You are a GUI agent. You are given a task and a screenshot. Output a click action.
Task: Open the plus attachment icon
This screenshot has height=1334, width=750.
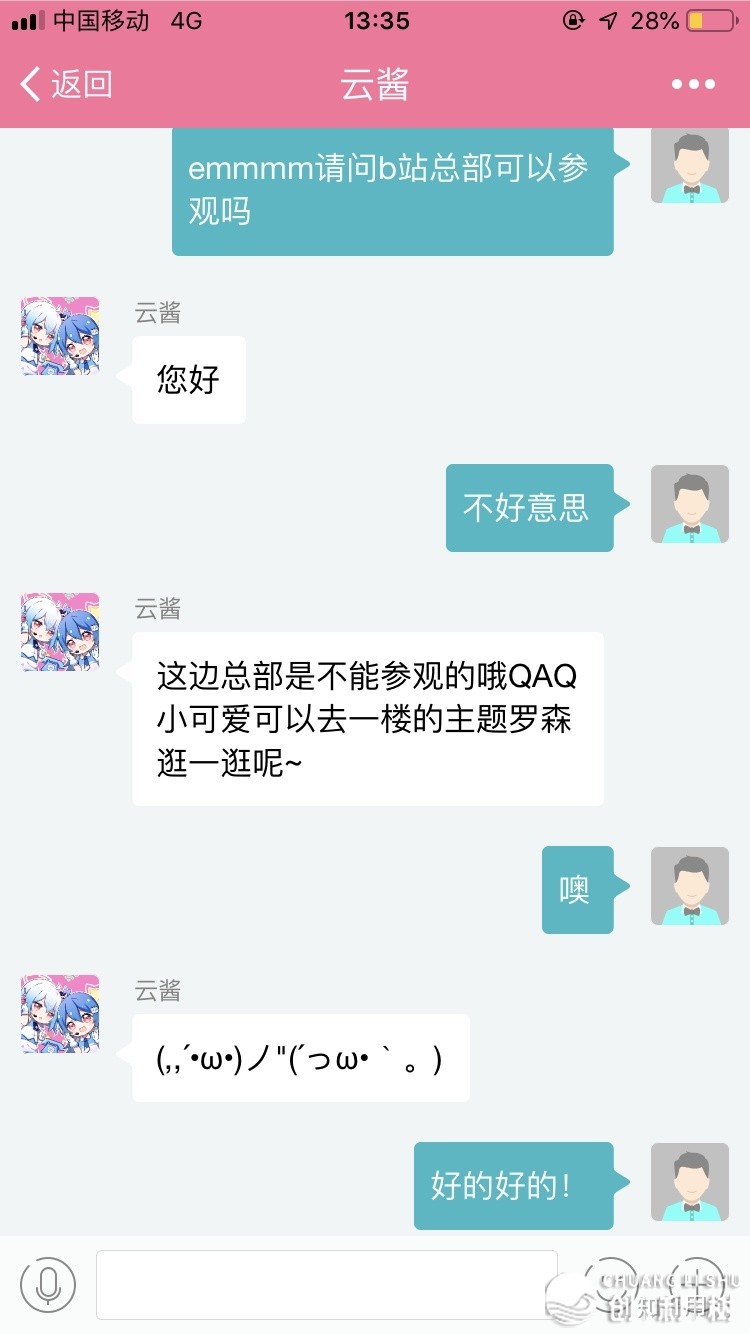697,1284
